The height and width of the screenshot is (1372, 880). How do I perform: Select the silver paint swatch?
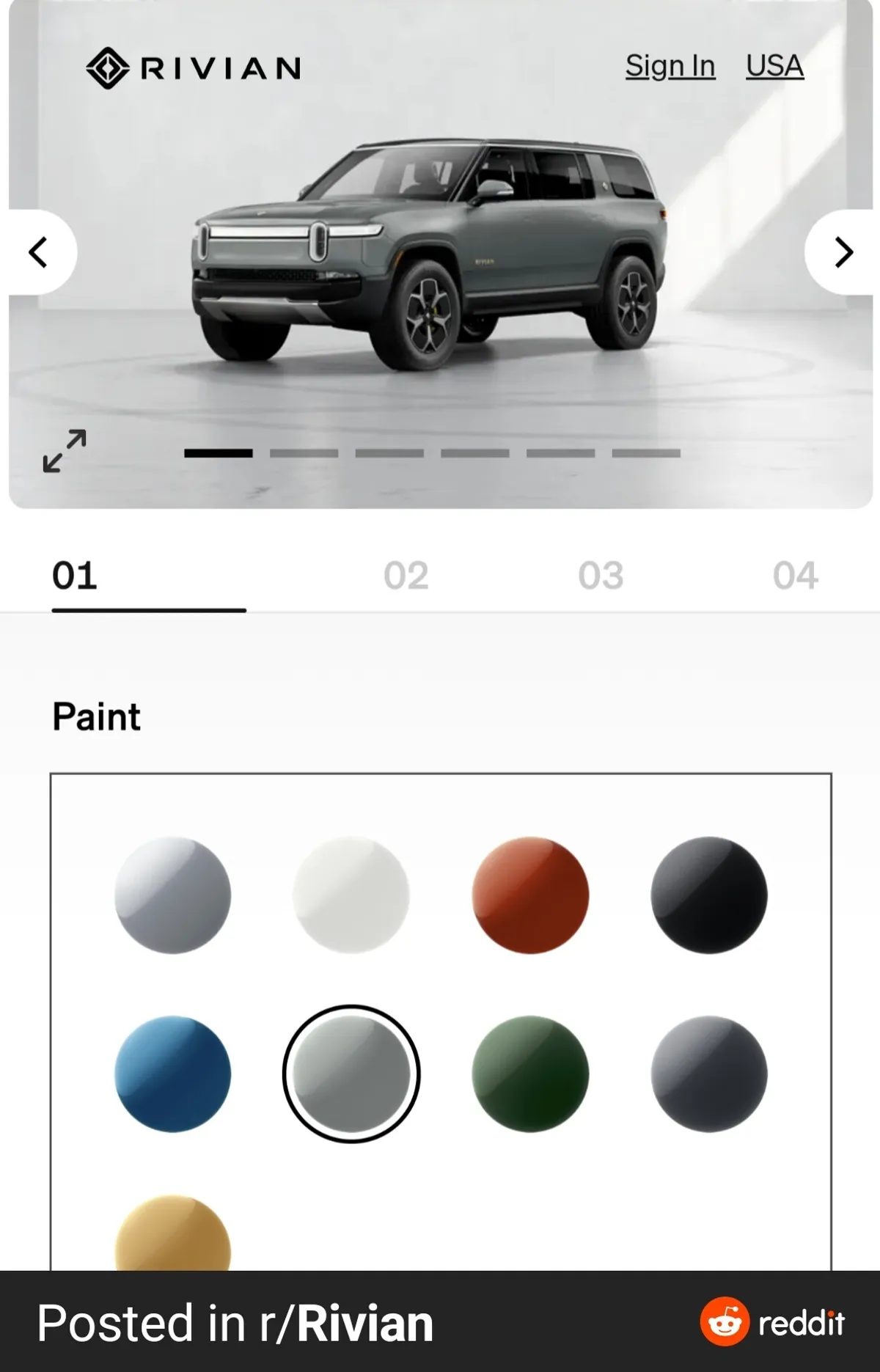coord(173,895)
